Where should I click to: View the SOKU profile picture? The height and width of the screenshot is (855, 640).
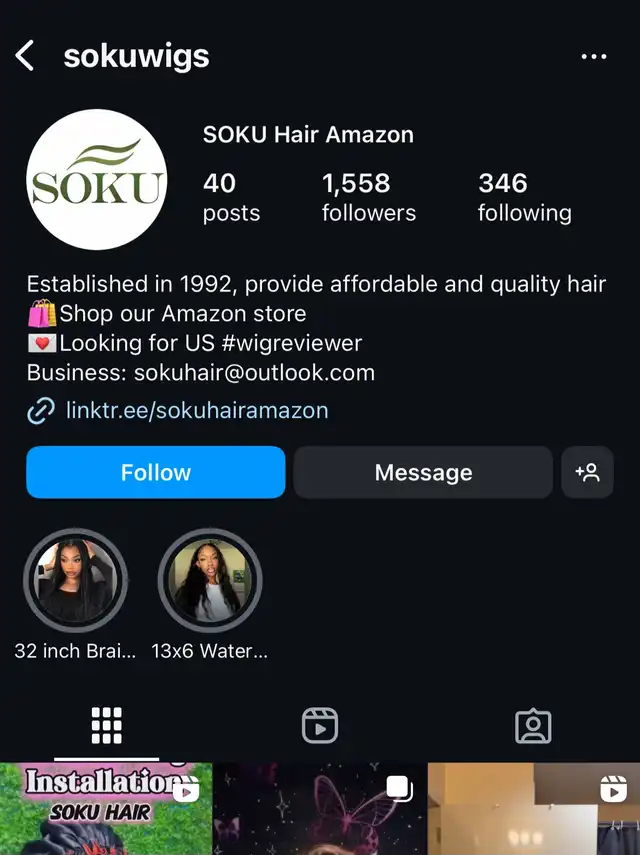(x=97, y=180)
